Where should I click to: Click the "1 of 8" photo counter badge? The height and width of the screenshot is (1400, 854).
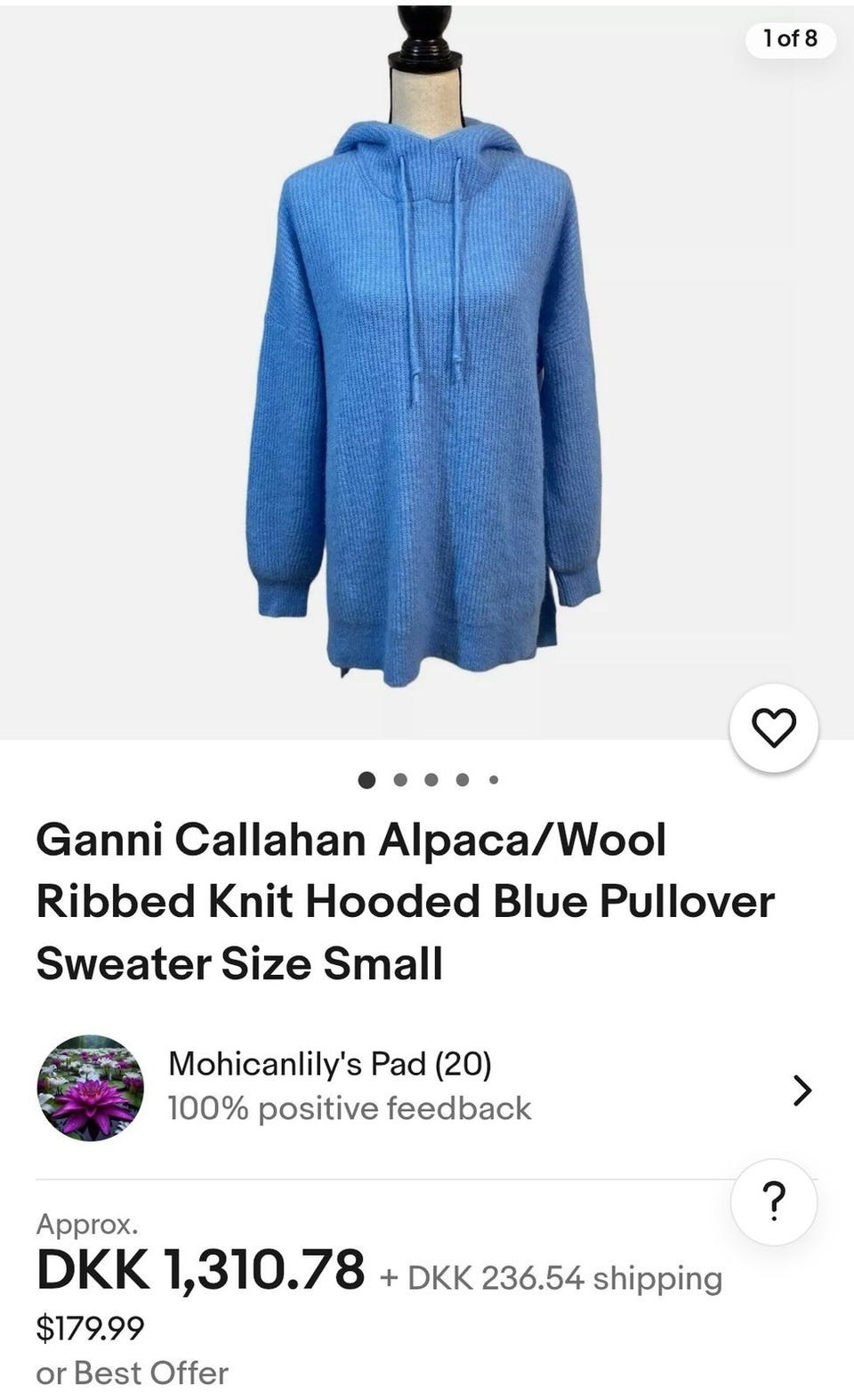tap(791, 39)
